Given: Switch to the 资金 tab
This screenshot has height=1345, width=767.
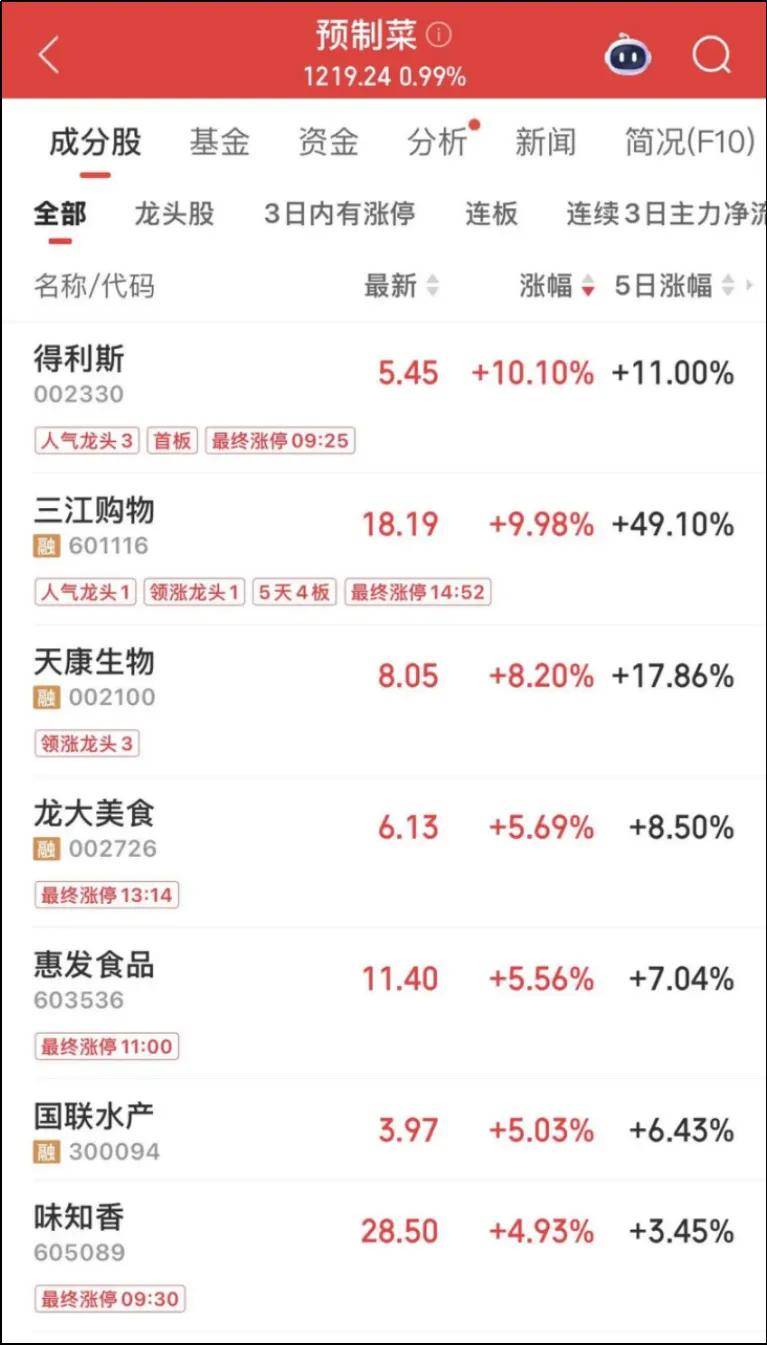Looking at the screenshot, I should pyautogui.click(x=328, y=142).
